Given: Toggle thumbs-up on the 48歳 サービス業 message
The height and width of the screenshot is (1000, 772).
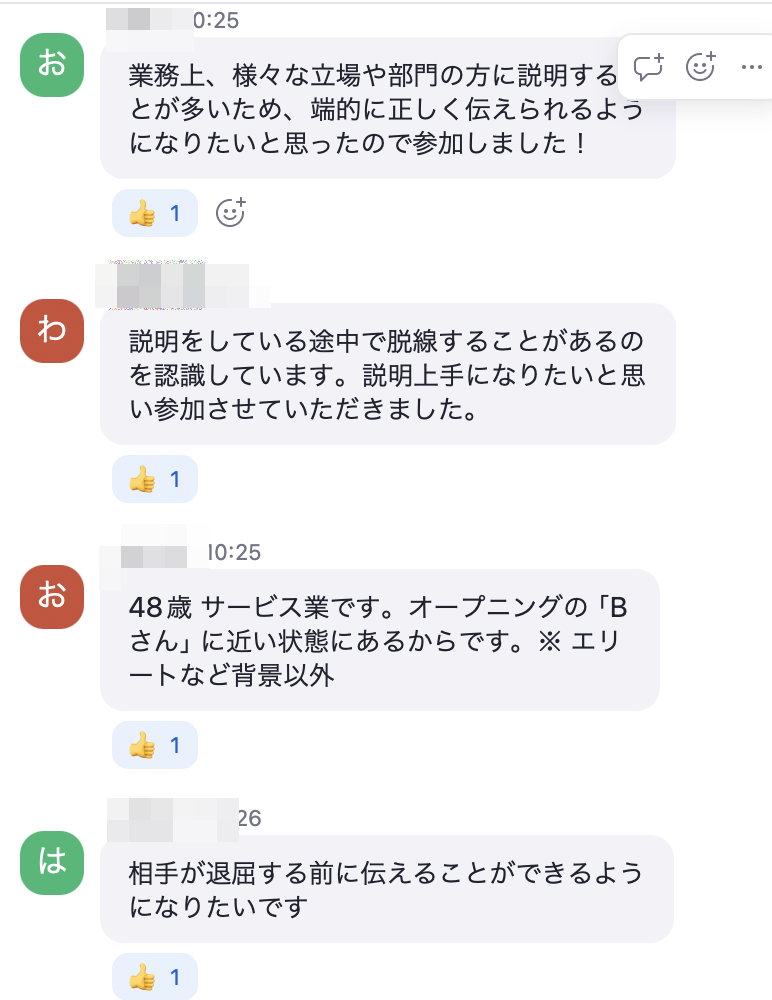Looking at the screenshot, I should pyautogui.click(x=155, y=745).
